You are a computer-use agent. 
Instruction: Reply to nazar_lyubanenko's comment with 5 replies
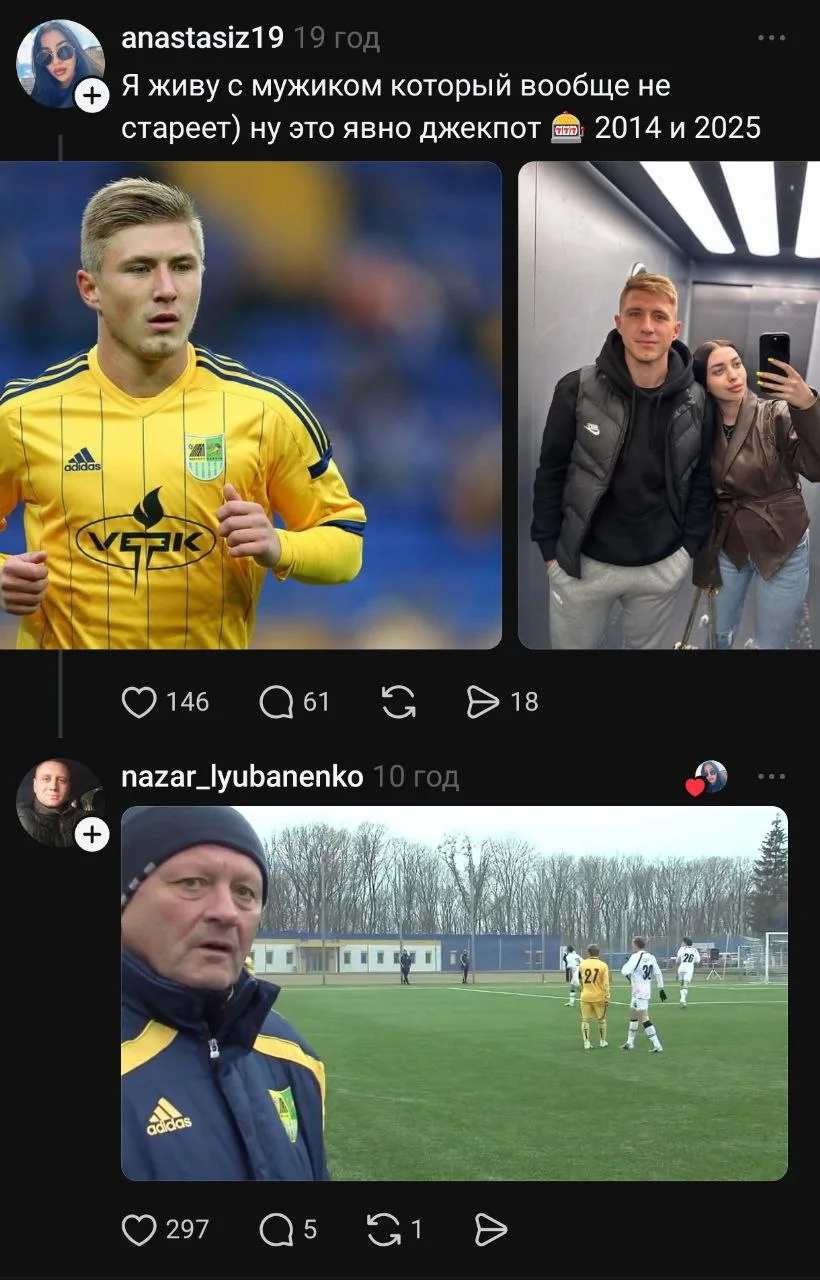click(277, 1229)
